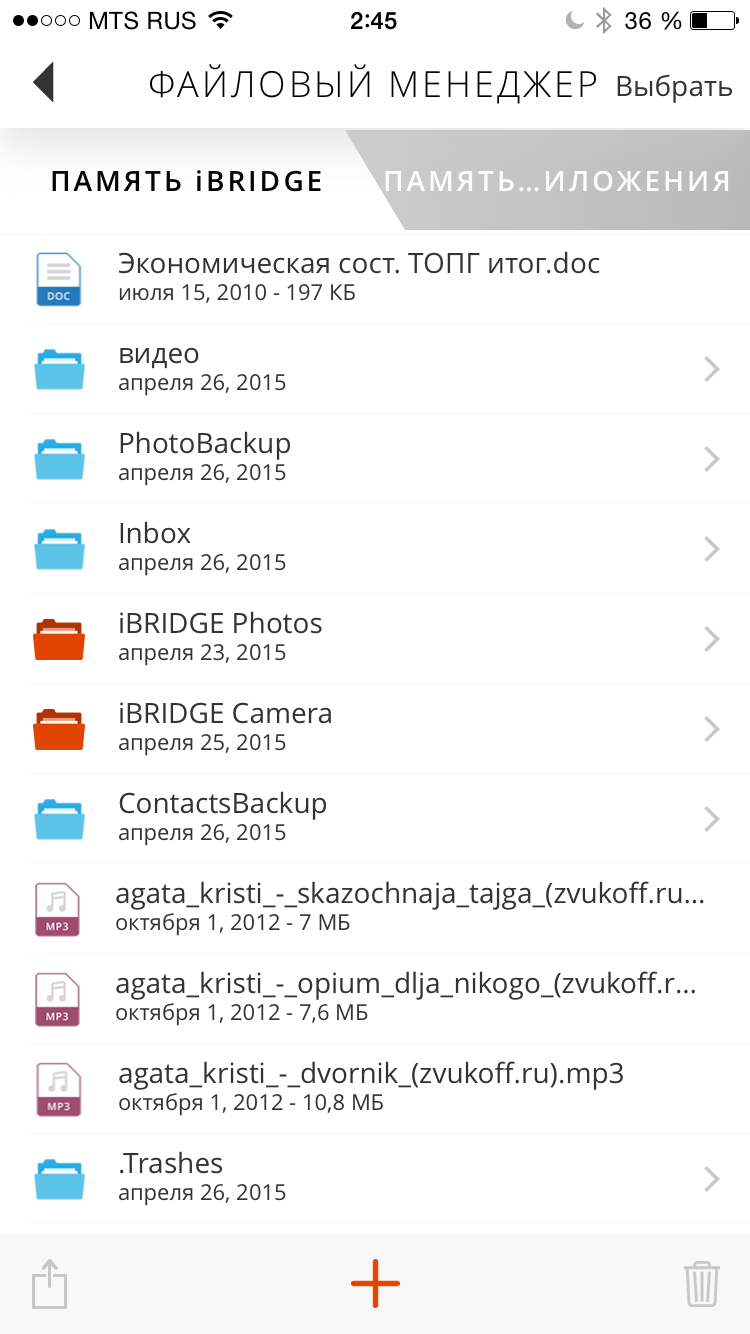Open the PhotoBackup folder
Screen dimensions: 750x1334
pyautogui.click(x=375, y=458)
